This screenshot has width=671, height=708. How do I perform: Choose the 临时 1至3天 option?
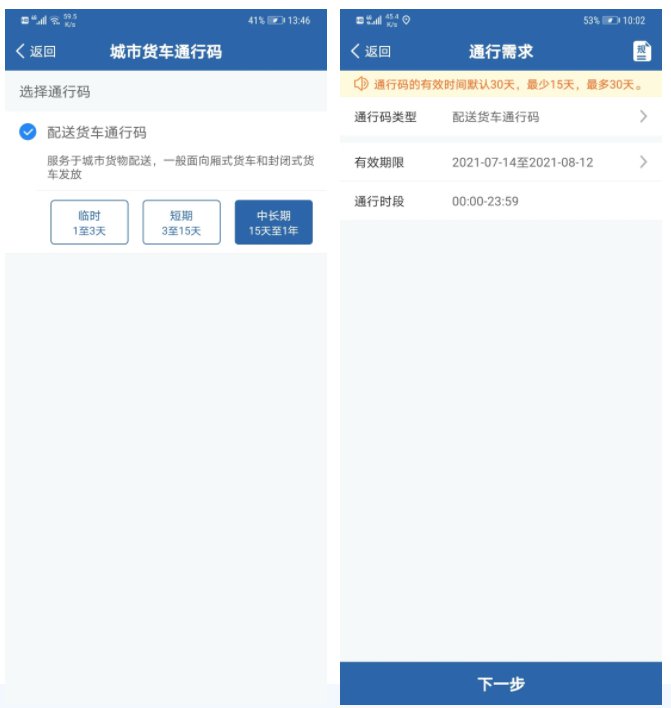pos(89,222)
